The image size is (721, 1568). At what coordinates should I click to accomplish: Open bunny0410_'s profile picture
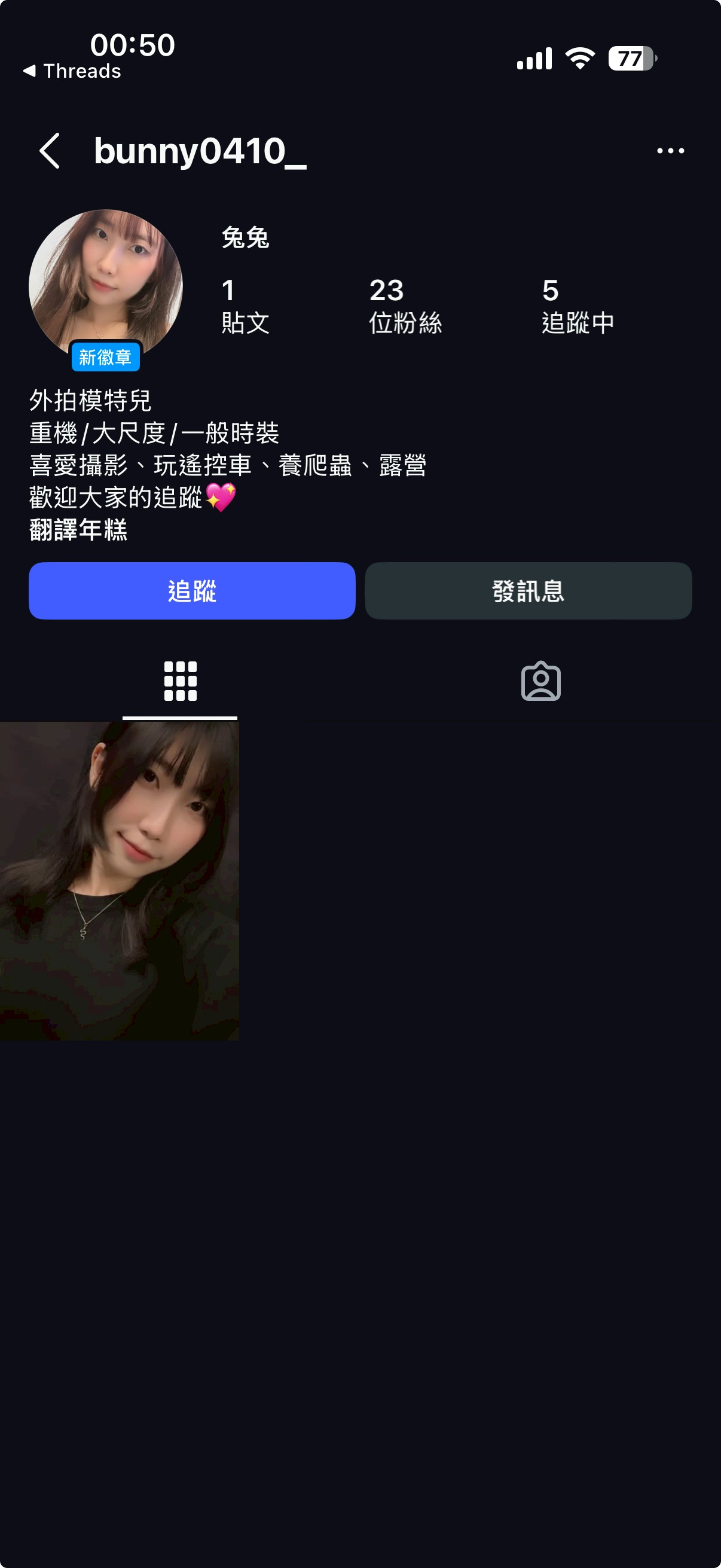click(x=105, y=280)
